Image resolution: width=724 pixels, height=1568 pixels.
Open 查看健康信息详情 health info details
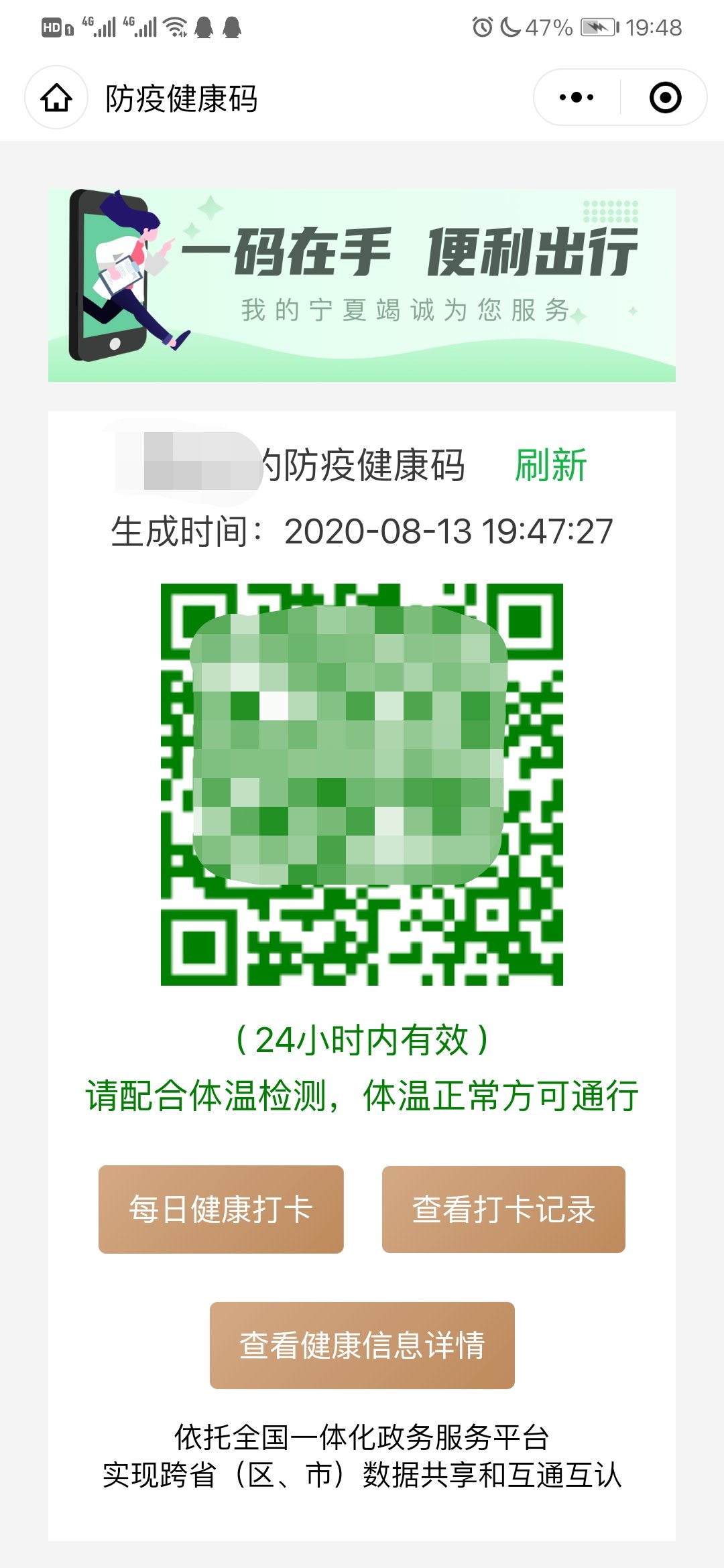(x=362, y=1346)
